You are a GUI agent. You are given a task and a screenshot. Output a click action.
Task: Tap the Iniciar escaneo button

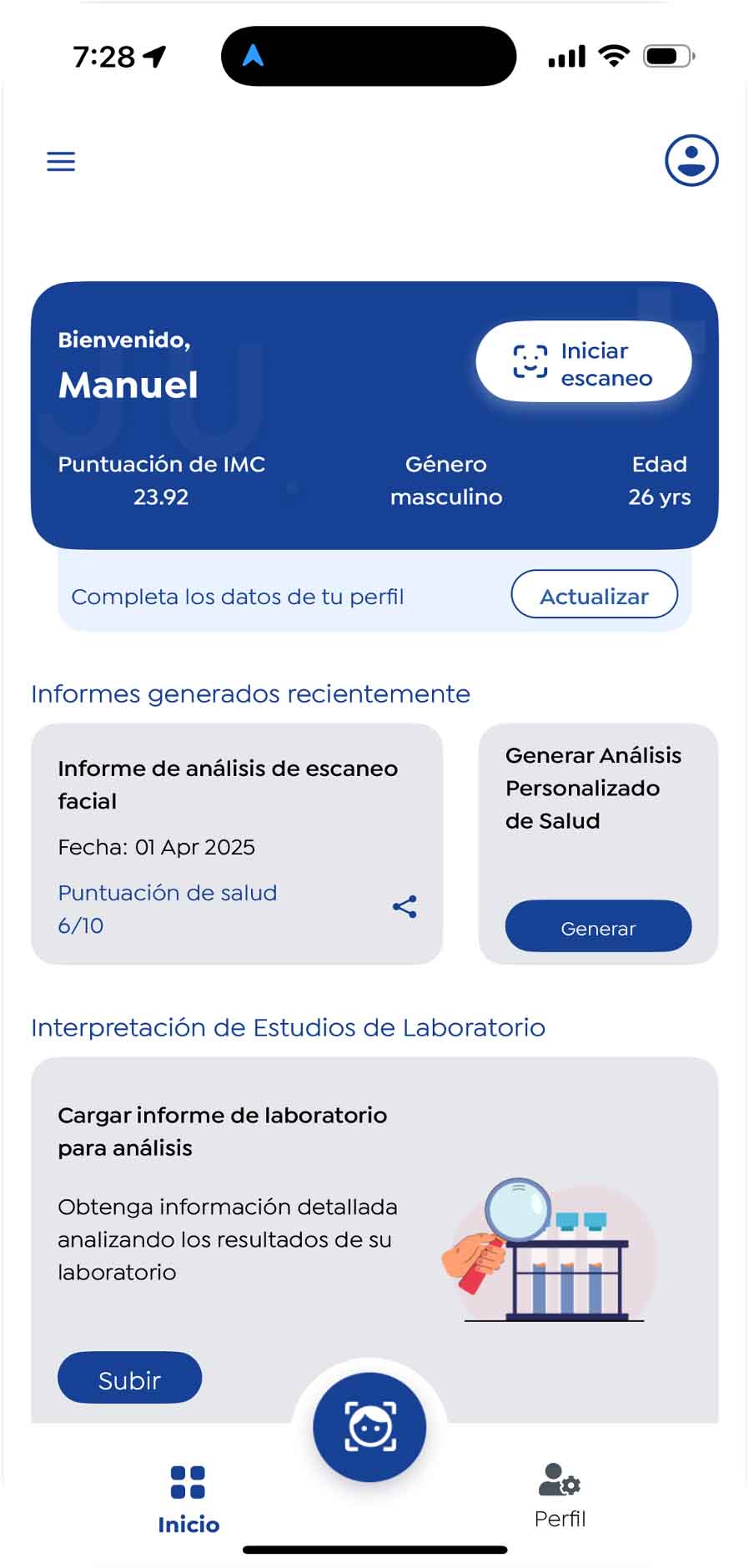(x=584, y=363)
